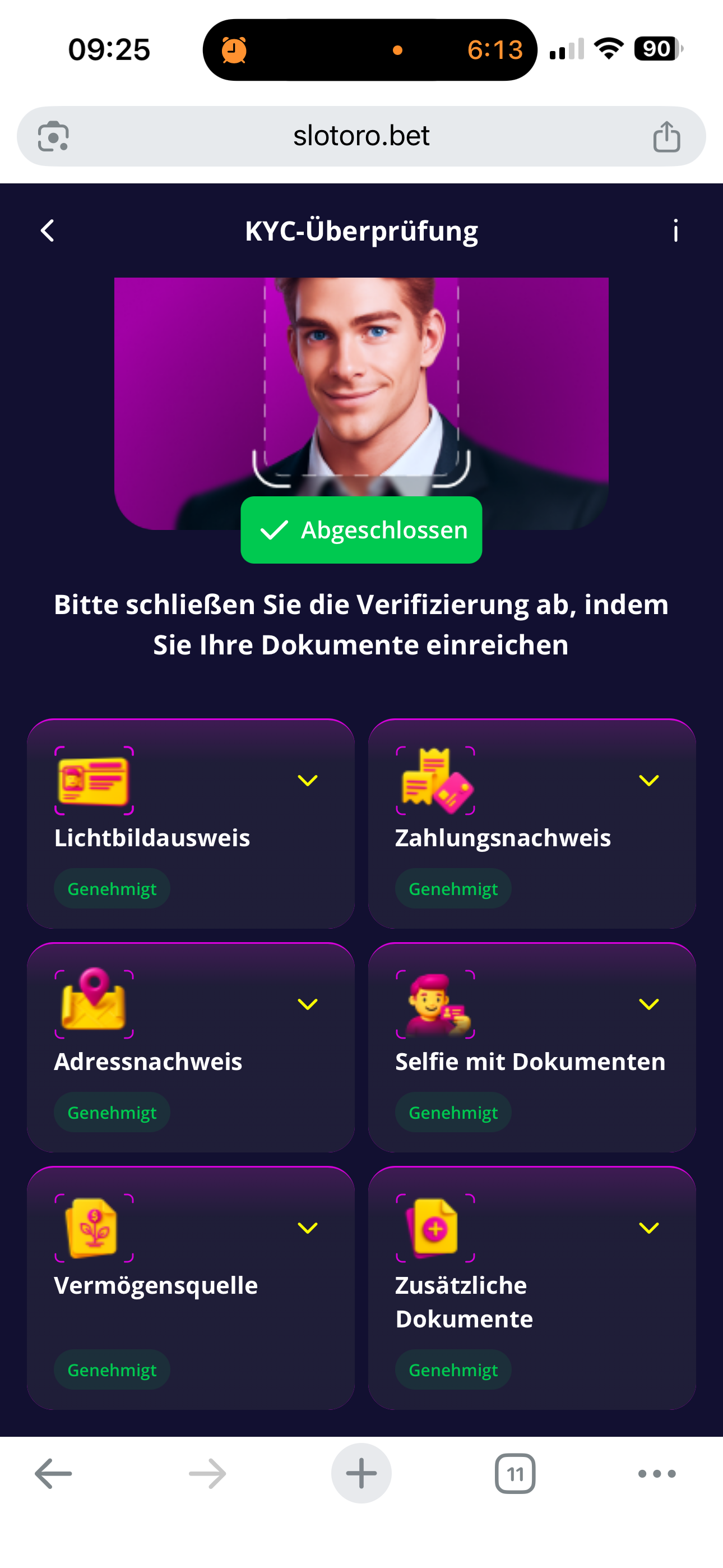Expand the Zusätzliche Dokumente card
Viewport: 723px width, 1568px height.
click(x=649, y=1228)
